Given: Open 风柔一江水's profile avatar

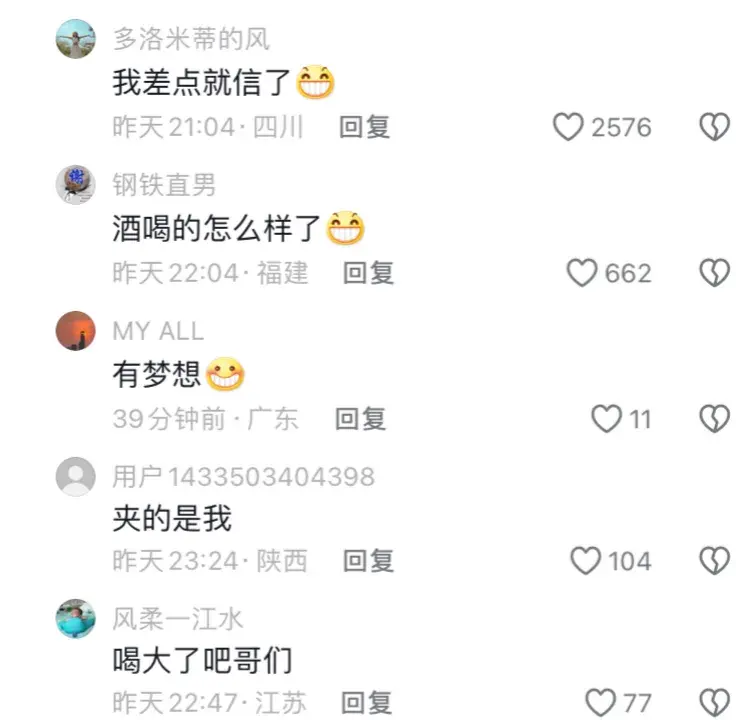Looking at the screenshot, I should [x=76, y=618].
